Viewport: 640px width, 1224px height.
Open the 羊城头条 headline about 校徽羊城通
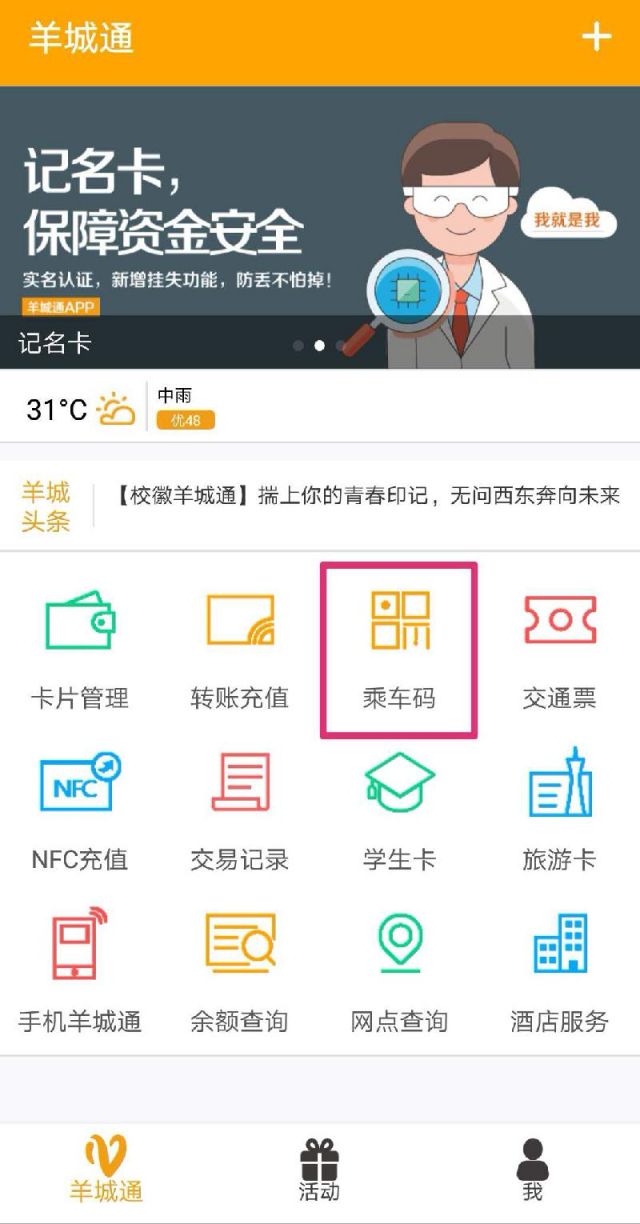[x=367, y=495]
